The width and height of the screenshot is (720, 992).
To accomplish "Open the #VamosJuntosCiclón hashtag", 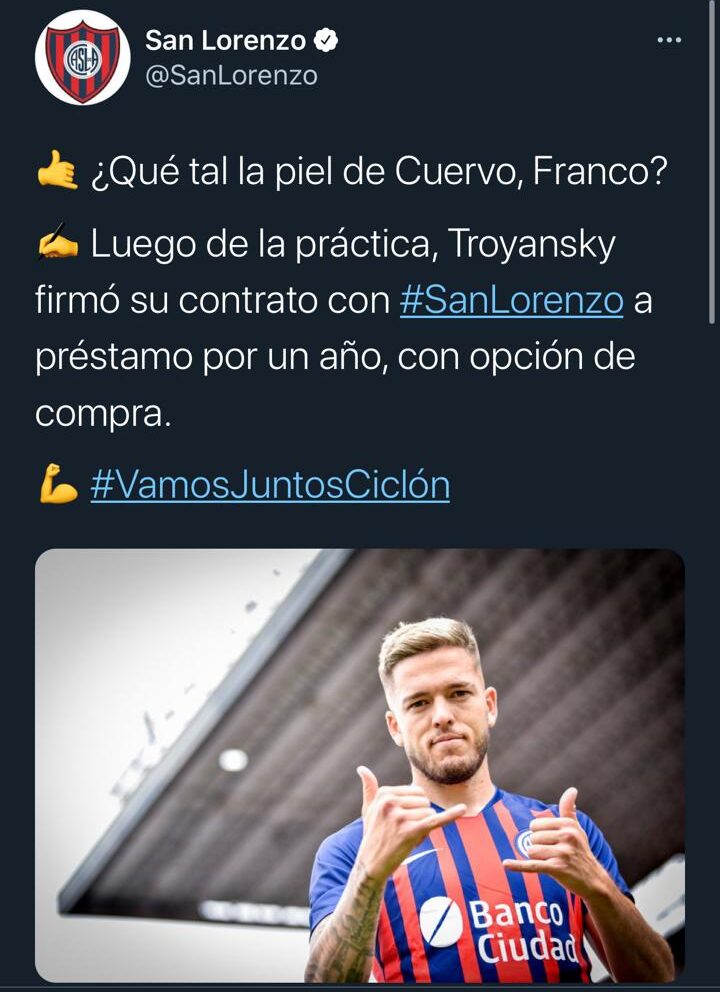I will [x=270, y=485].
